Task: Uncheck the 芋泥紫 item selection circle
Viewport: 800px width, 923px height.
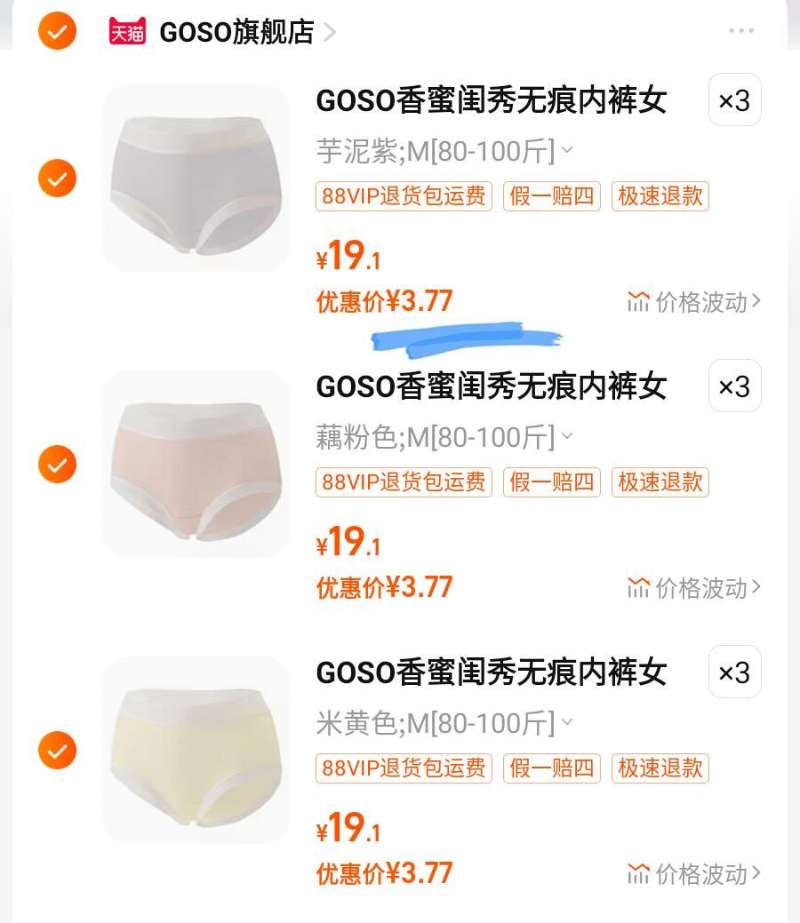Action: tap(56, 180)
